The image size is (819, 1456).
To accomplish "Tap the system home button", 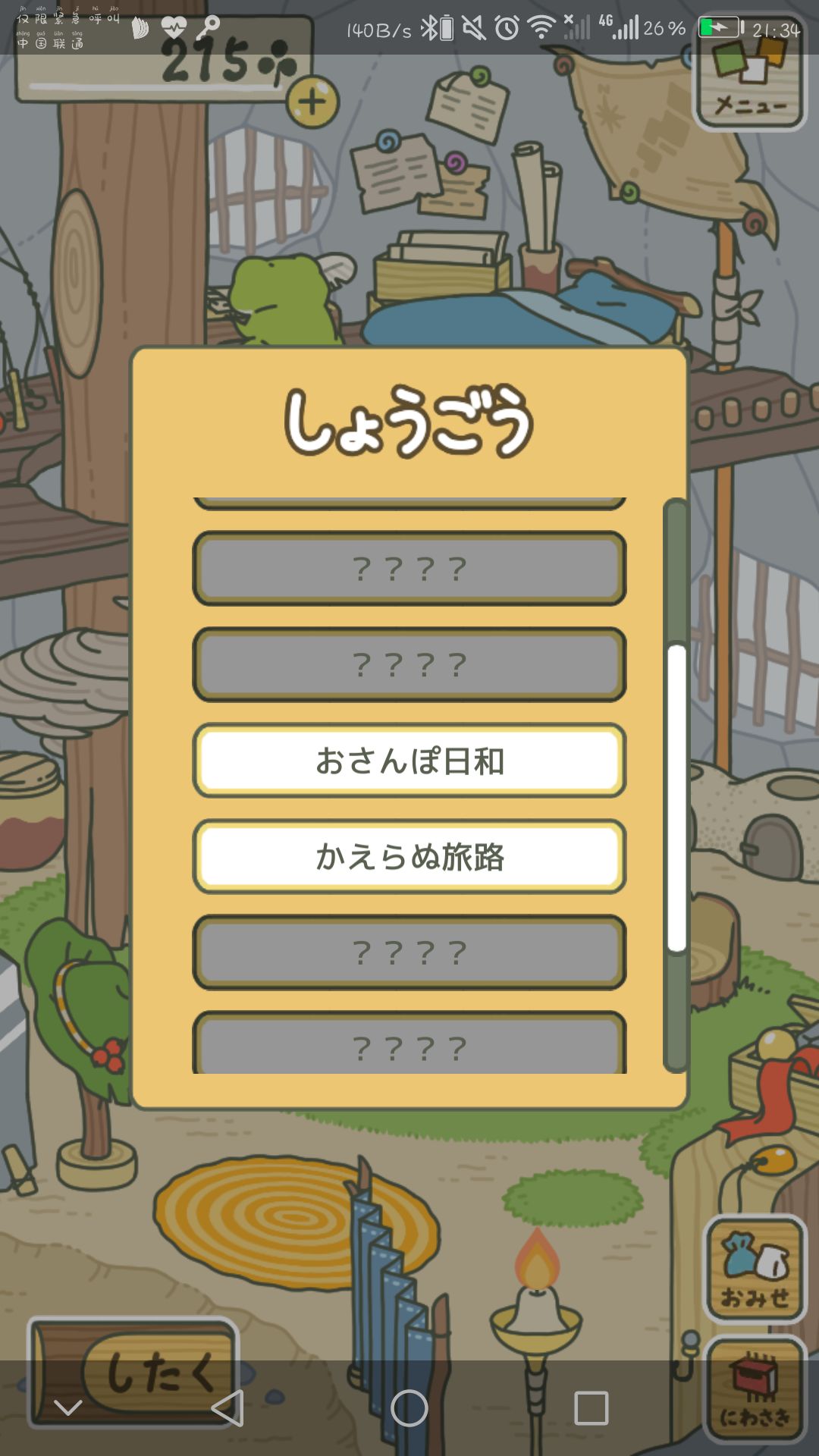I will click(409, 1408).
